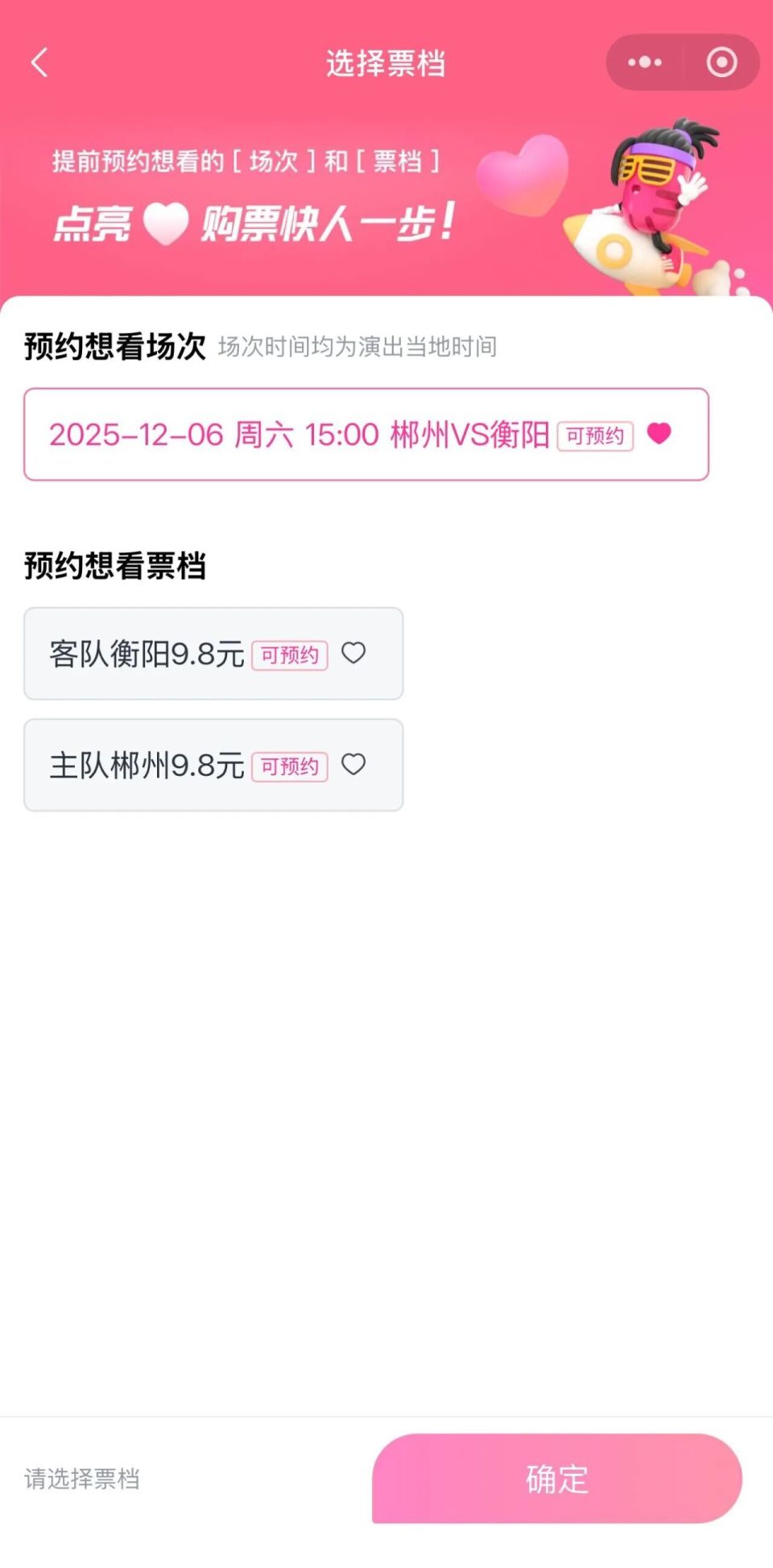
Task: Favorite the 主队郴州9.8元 ticket tier
Action: (353, 765)
